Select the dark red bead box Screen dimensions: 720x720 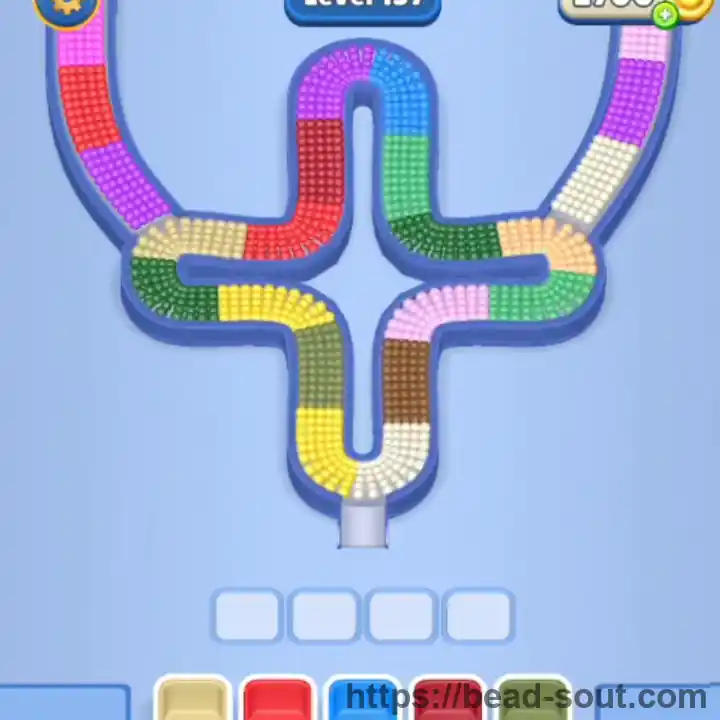pyautogui.click(x=447, y=700)
